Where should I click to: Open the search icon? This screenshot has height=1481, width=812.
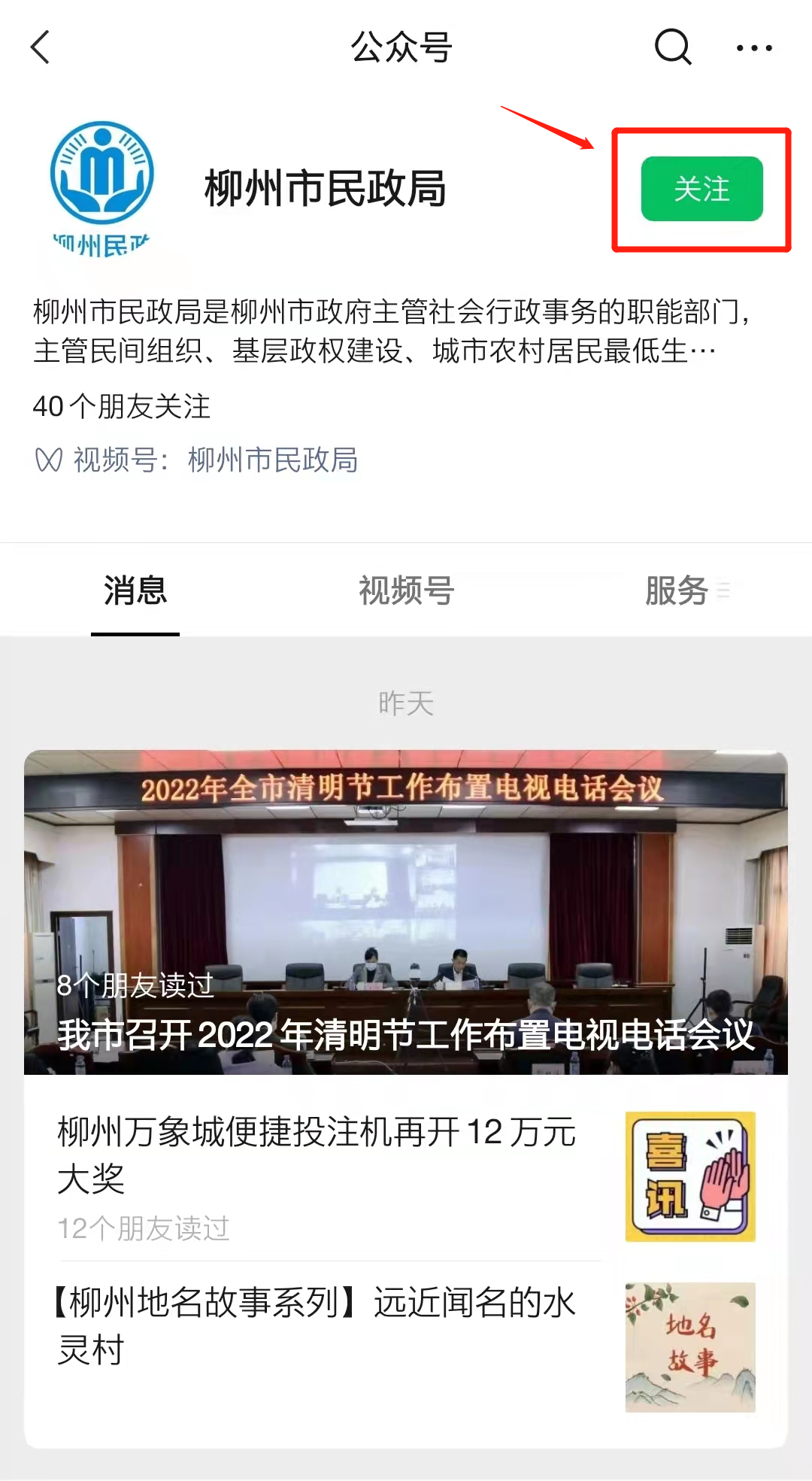pyautogui.click(x=673, y=47)
